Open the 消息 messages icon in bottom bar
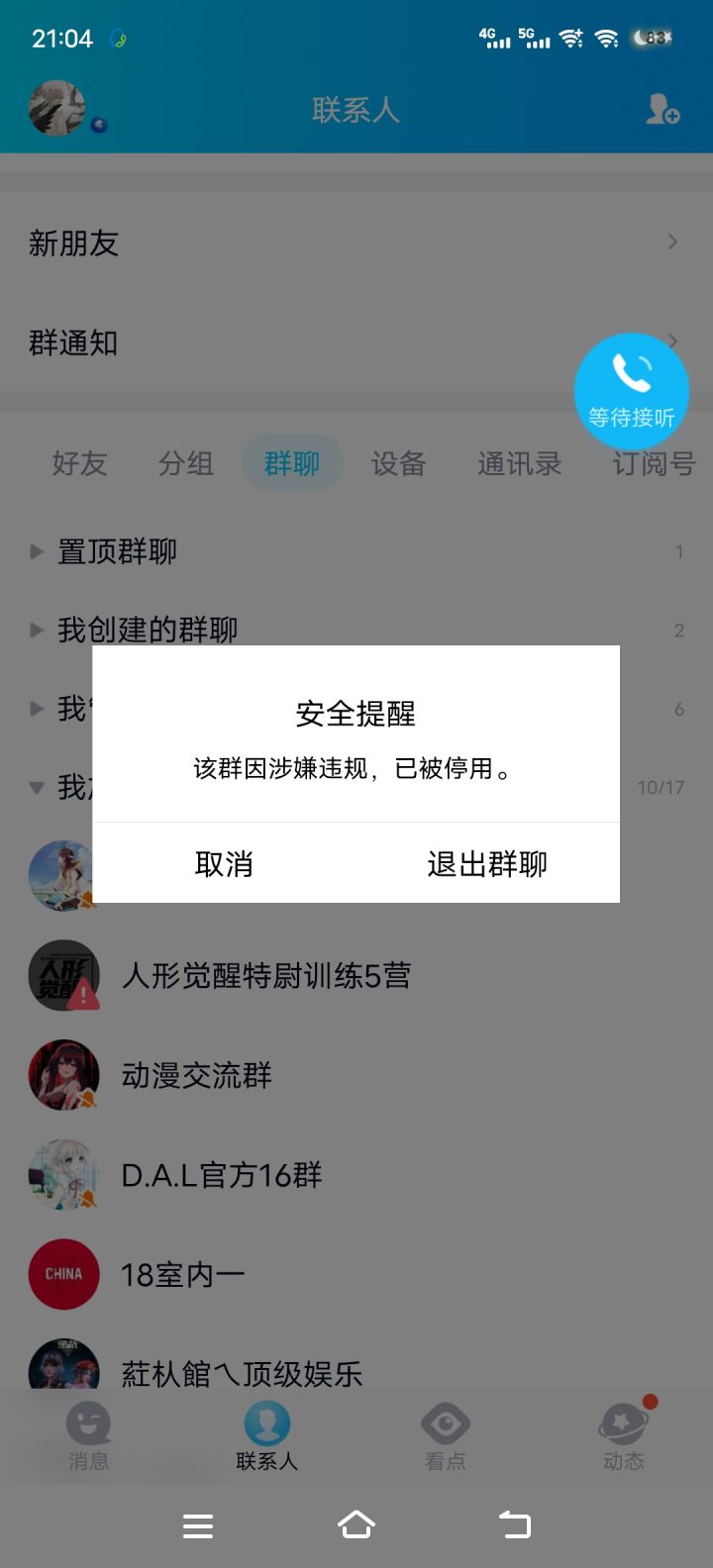 (89, 1435)
